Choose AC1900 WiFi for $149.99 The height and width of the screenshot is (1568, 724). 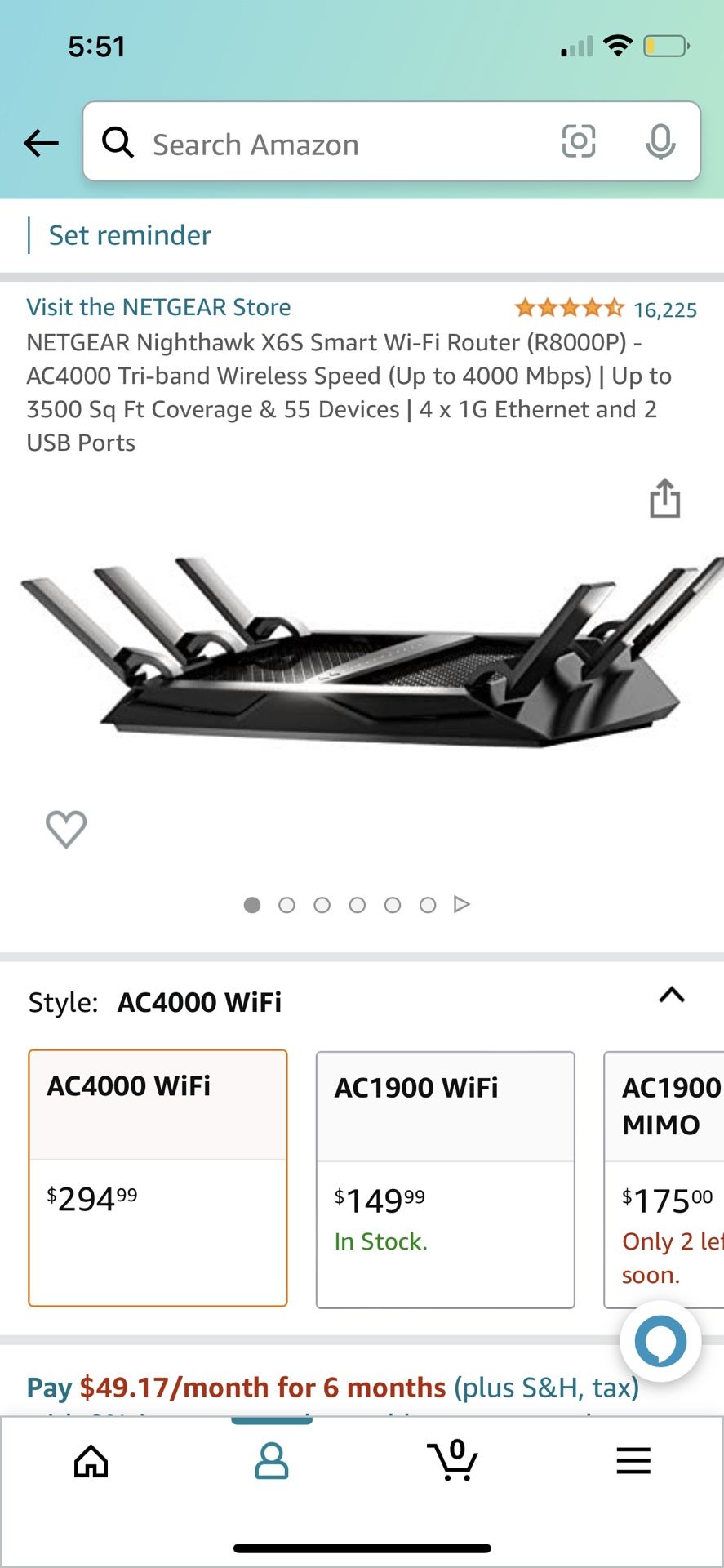[445, 1179]
